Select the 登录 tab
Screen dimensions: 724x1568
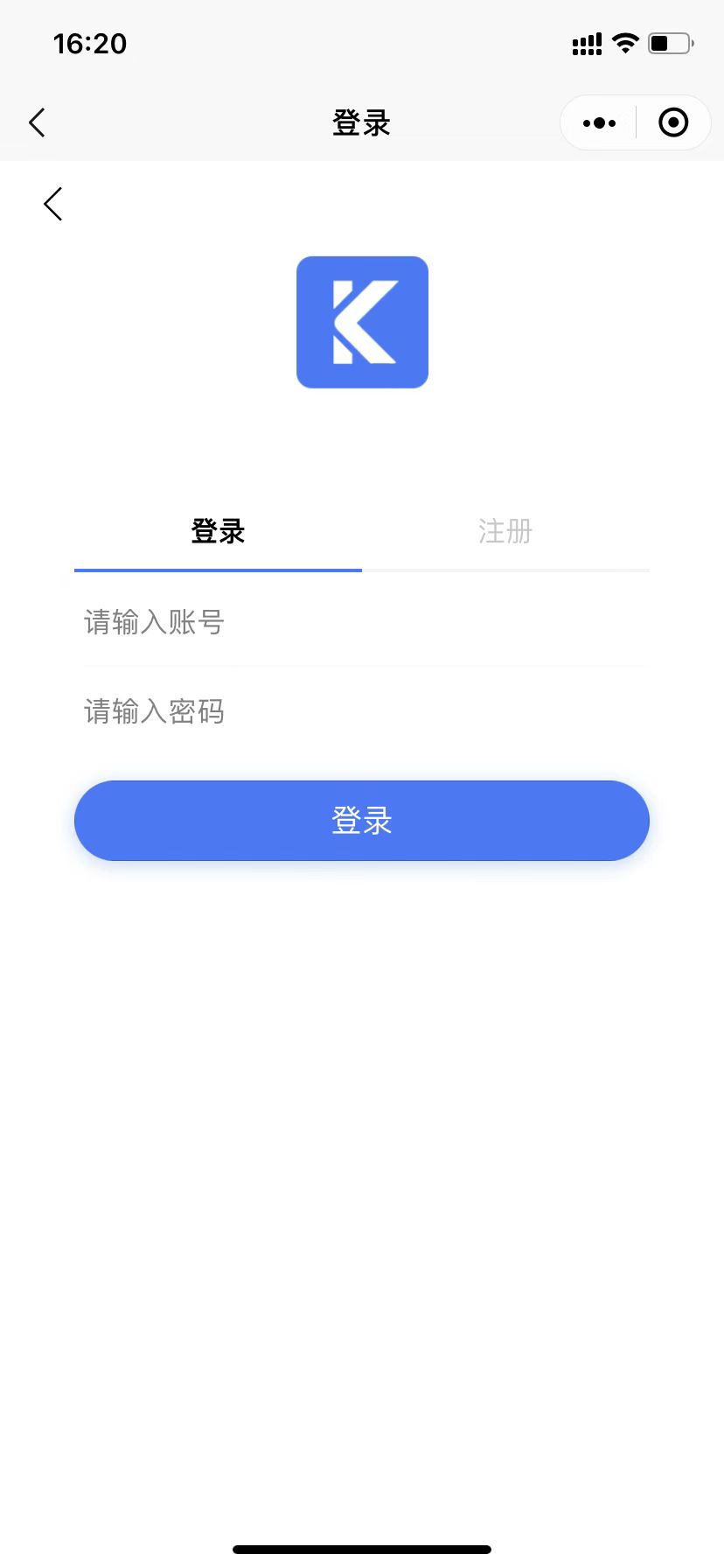[x=218, y=531]
